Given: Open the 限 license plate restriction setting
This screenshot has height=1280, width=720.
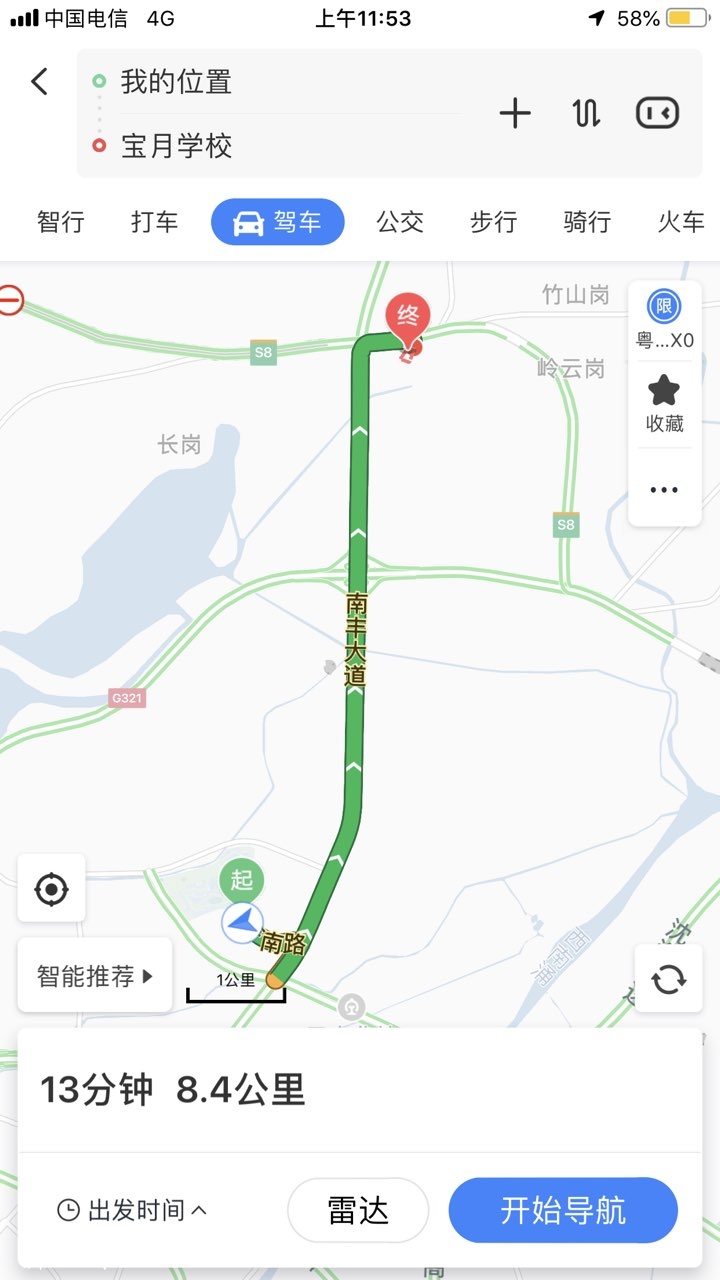Looking at the screenshot, I should (x=664, y=319).
